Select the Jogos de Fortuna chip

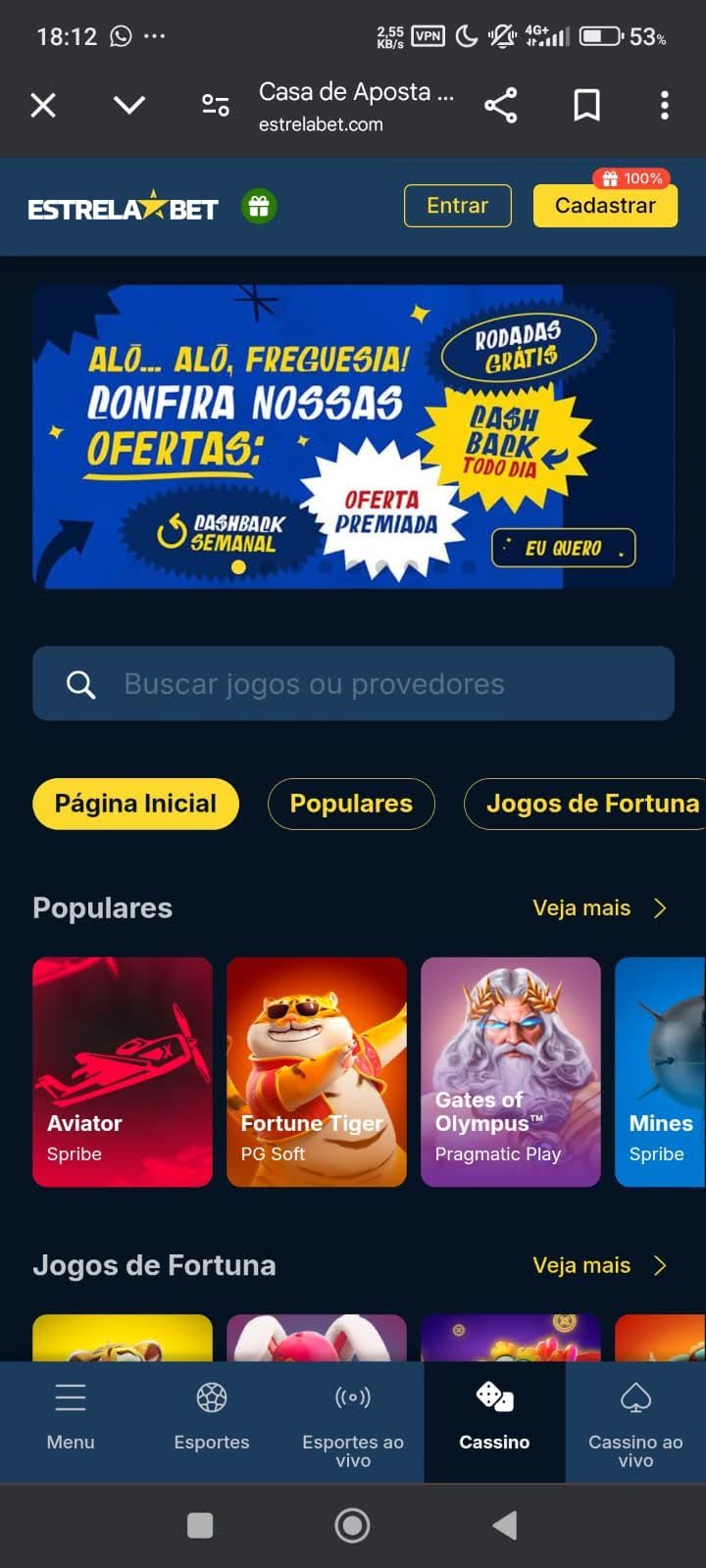(x=588, y=804)
